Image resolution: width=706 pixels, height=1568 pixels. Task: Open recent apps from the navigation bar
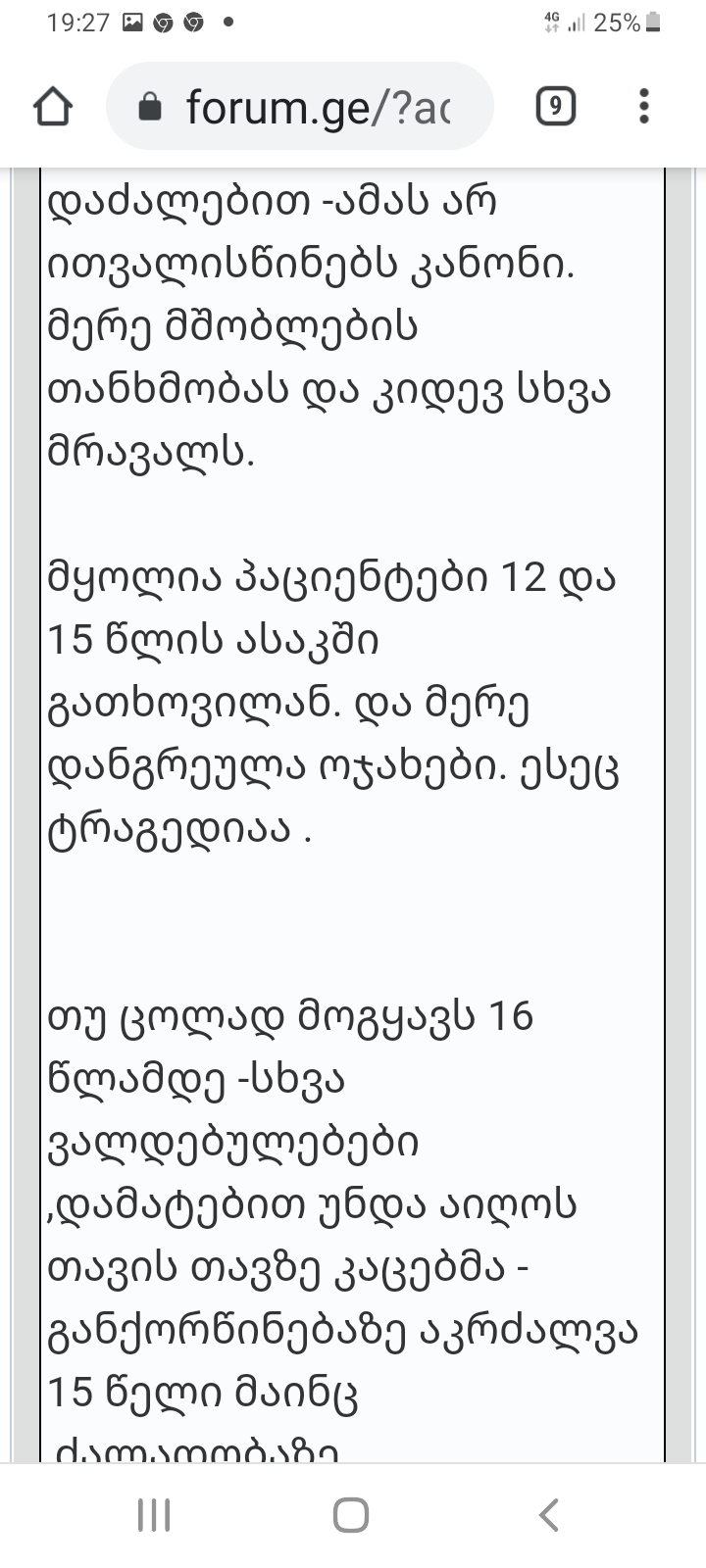[154, 1515]
